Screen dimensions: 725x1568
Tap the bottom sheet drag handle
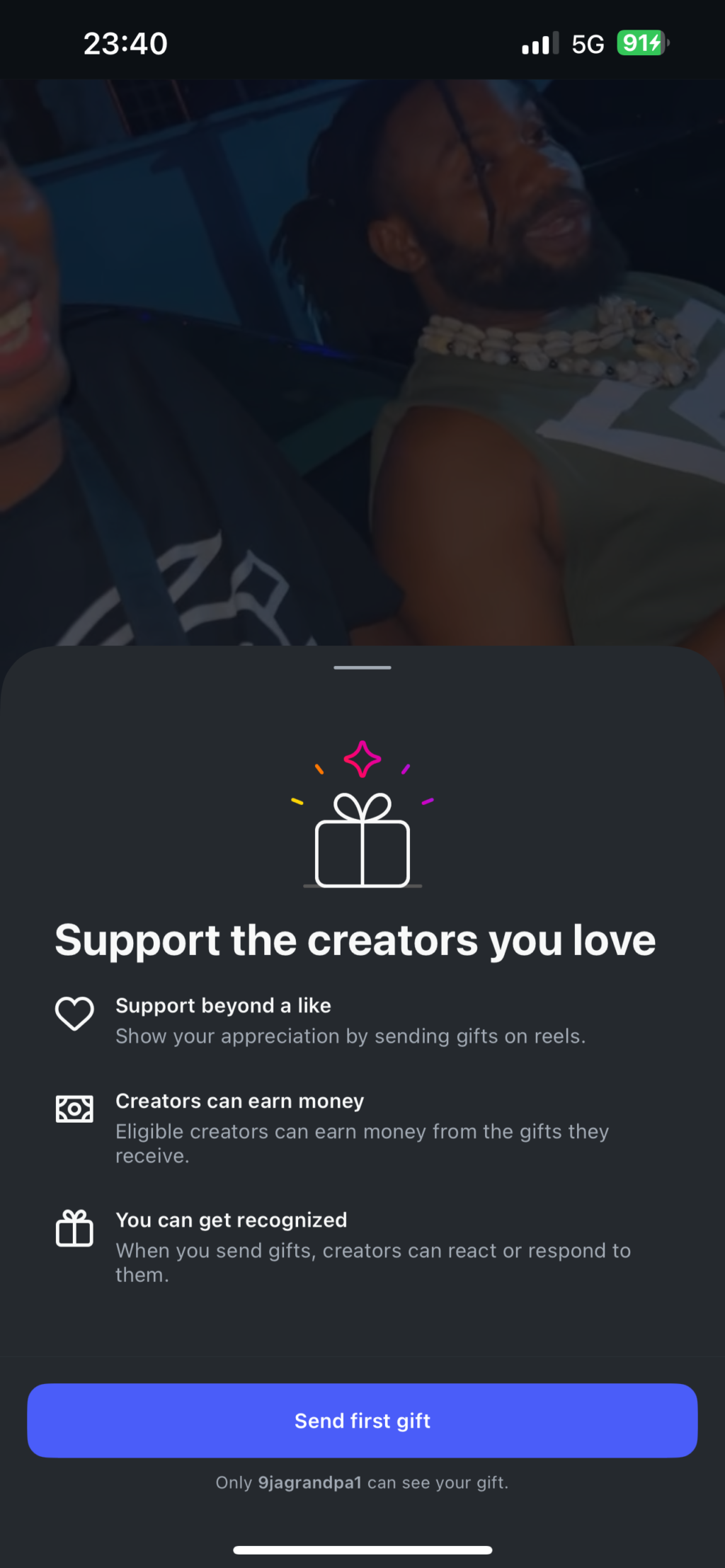(x=362, y=668)
